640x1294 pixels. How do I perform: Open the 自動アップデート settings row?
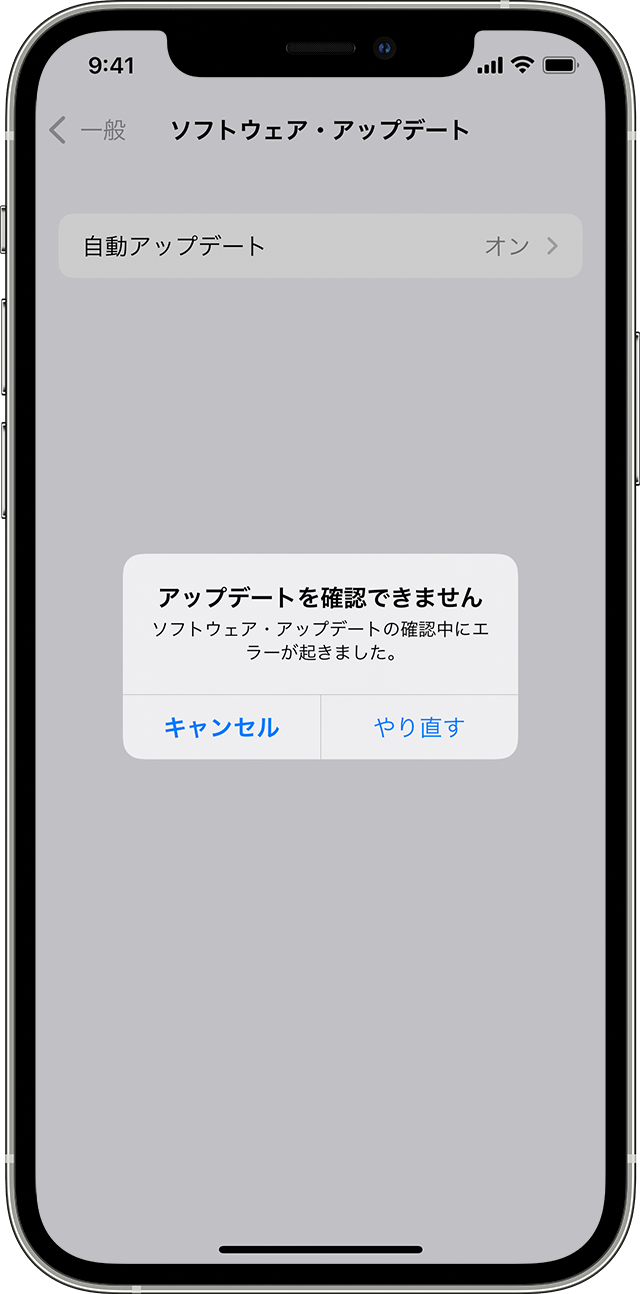pos(320,246)
